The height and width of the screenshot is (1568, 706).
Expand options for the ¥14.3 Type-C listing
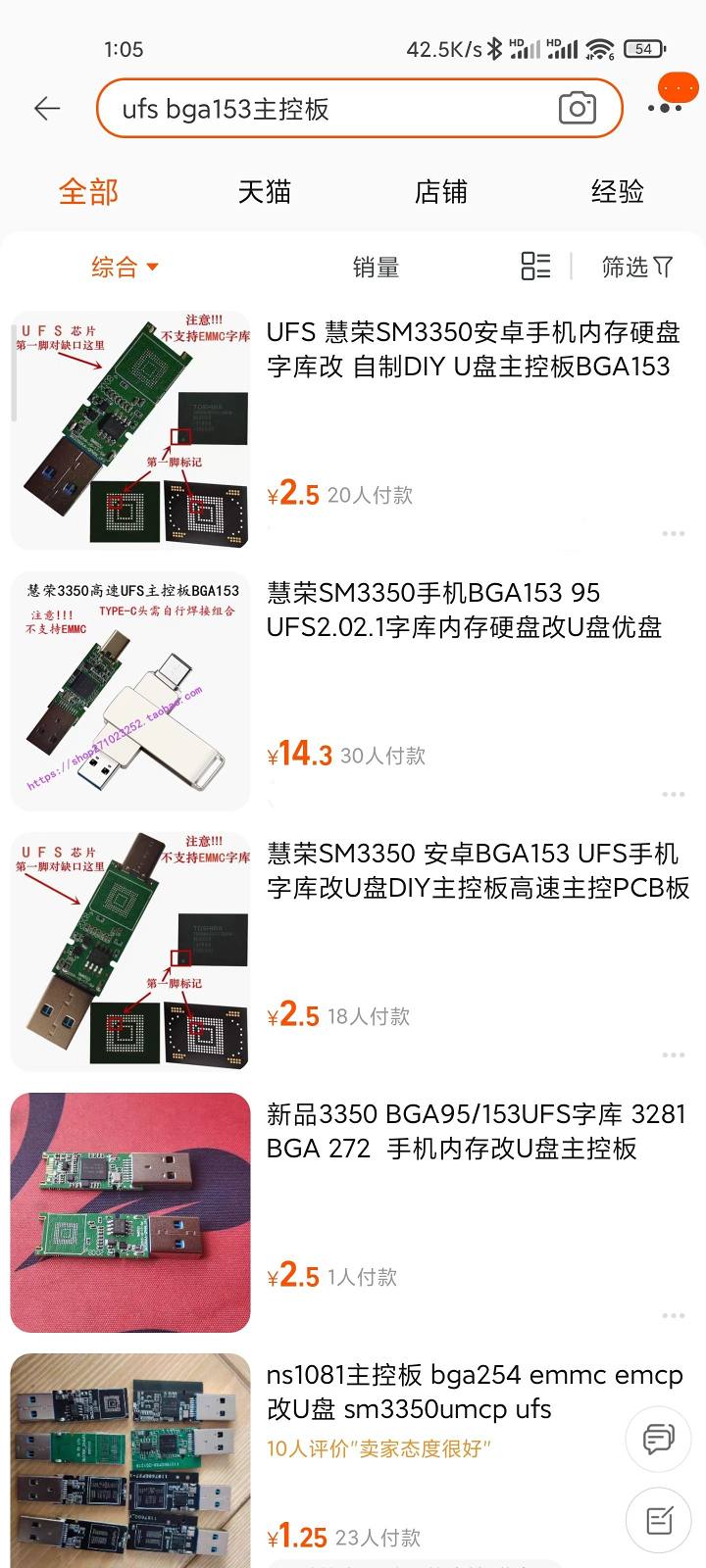(674, 793)
